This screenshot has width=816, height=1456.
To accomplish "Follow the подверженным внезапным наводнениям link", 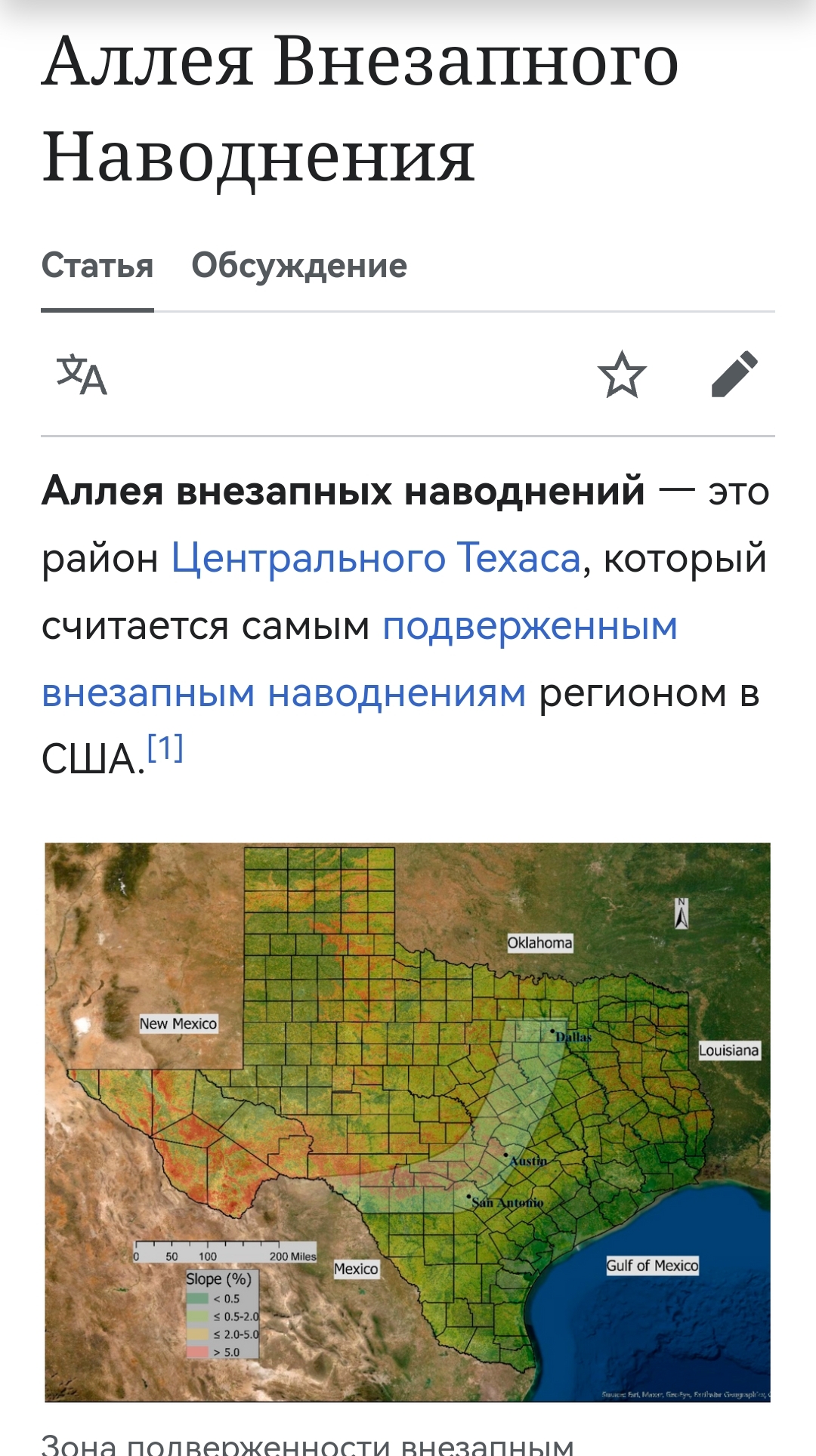I will (x=360, y=659).
